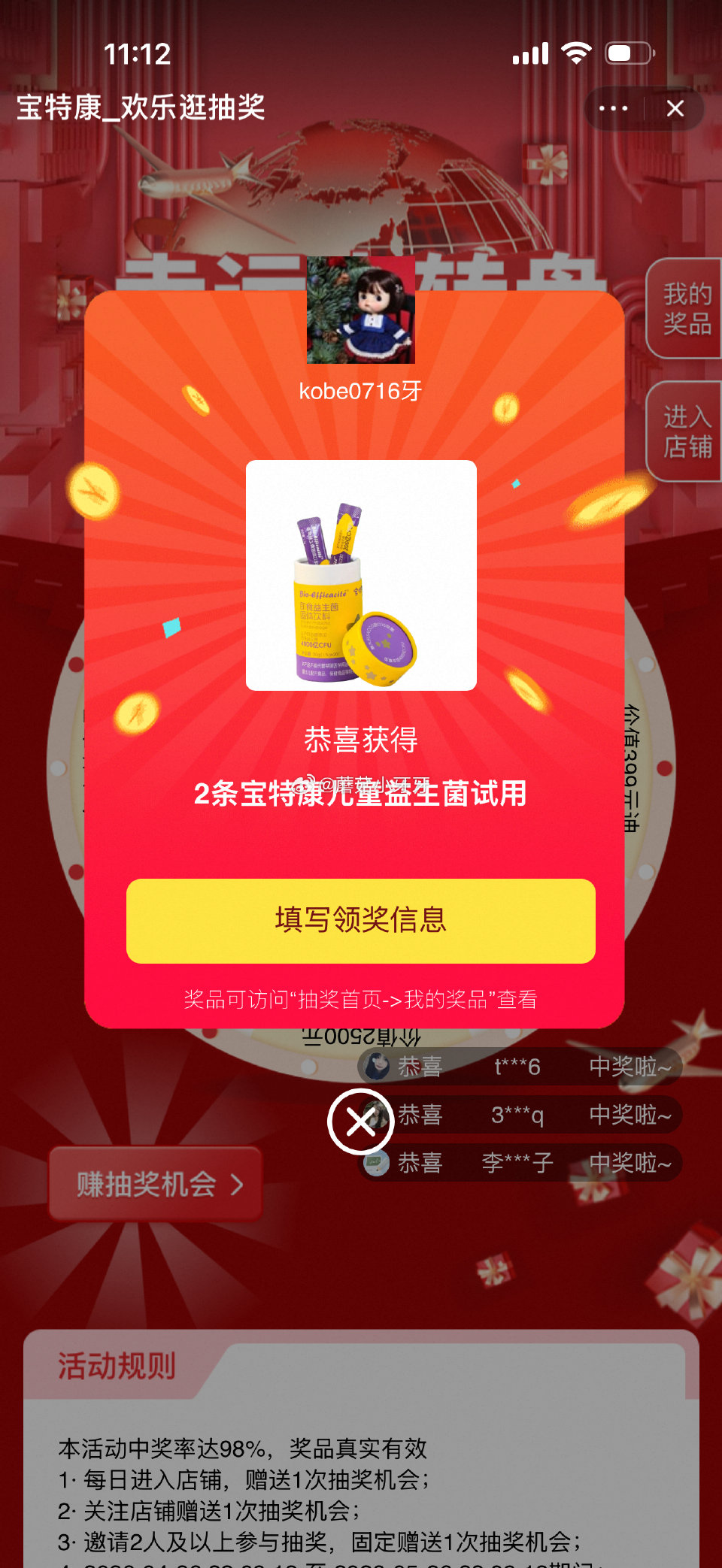This screenshot has height=1568, width=722.
Task: Tap 赚抽奖机会 to earn lottery chances
Action: pyautogui.click(x=147, y=1186)
